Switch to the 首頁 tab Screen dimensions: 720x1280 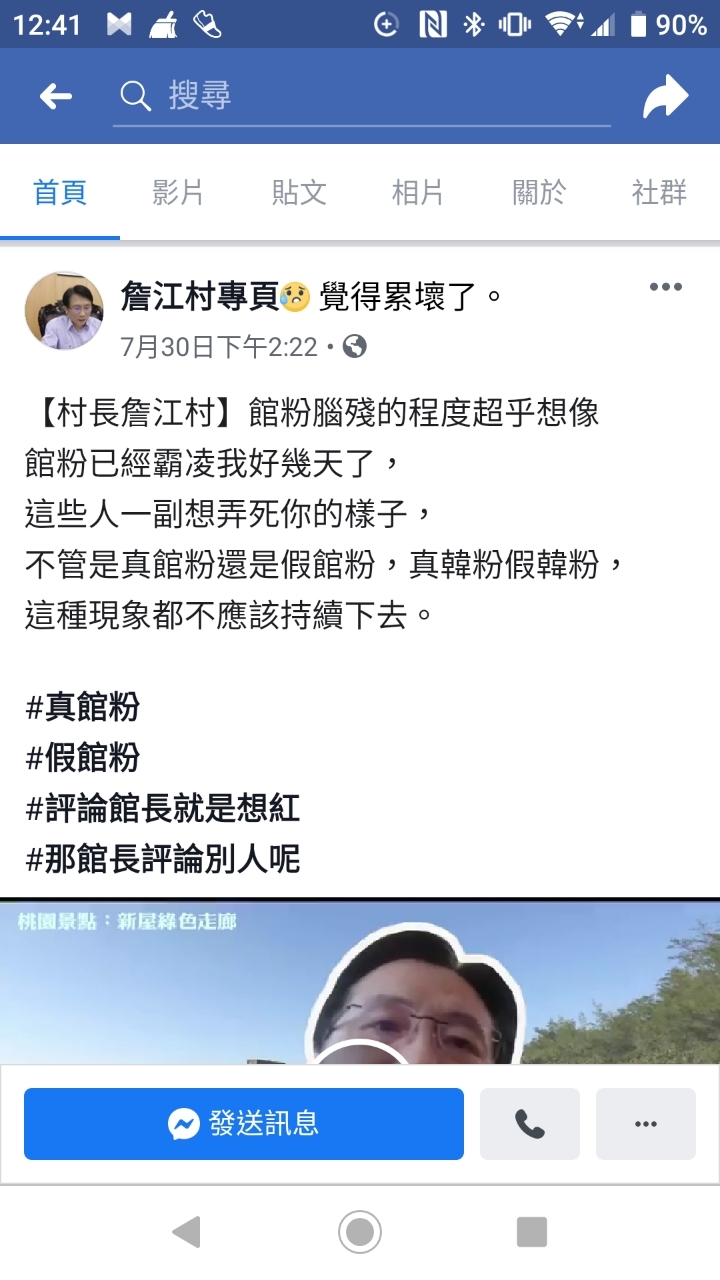point(60,192)
